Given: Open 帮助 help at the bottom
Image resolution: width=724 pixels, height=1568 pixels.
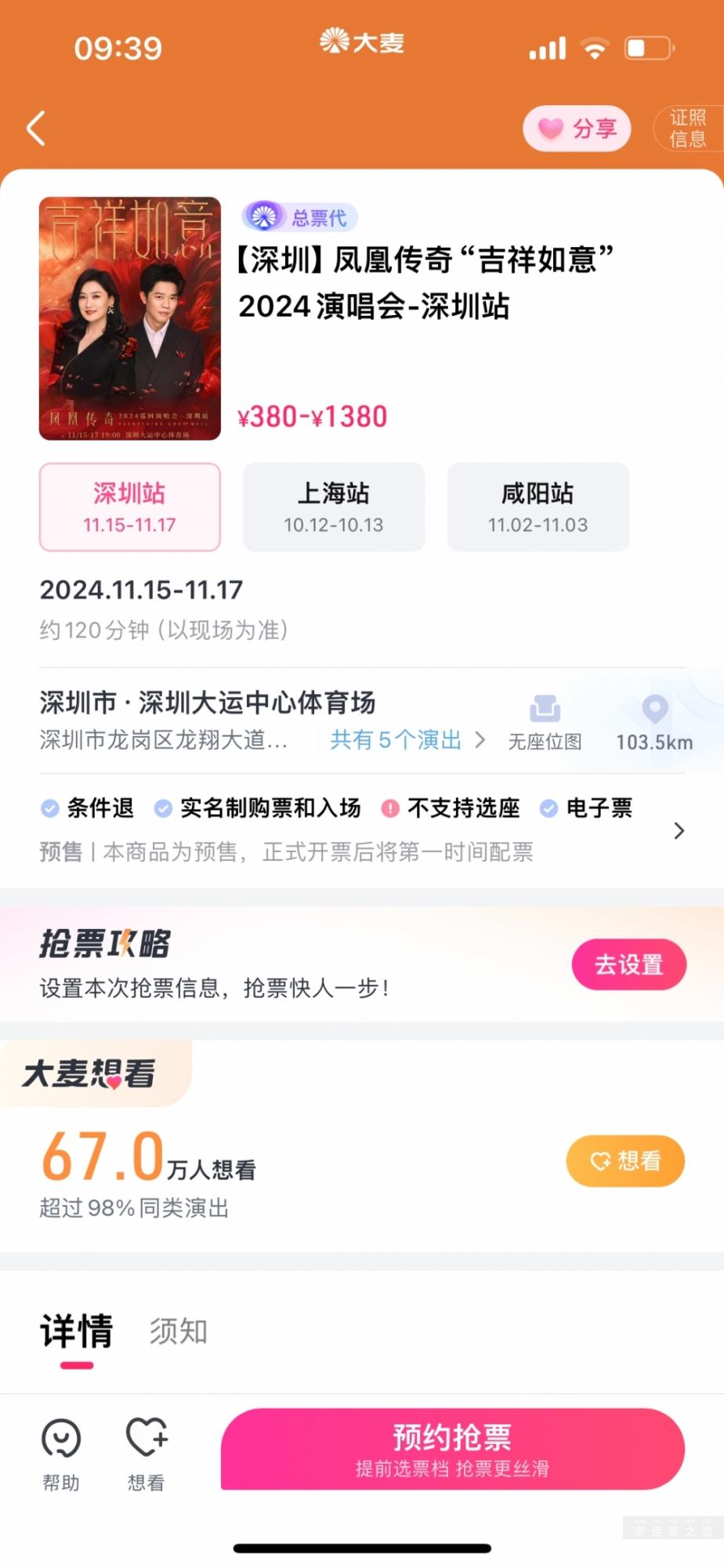Looking at the screenshot, I should click(61, 1454).
